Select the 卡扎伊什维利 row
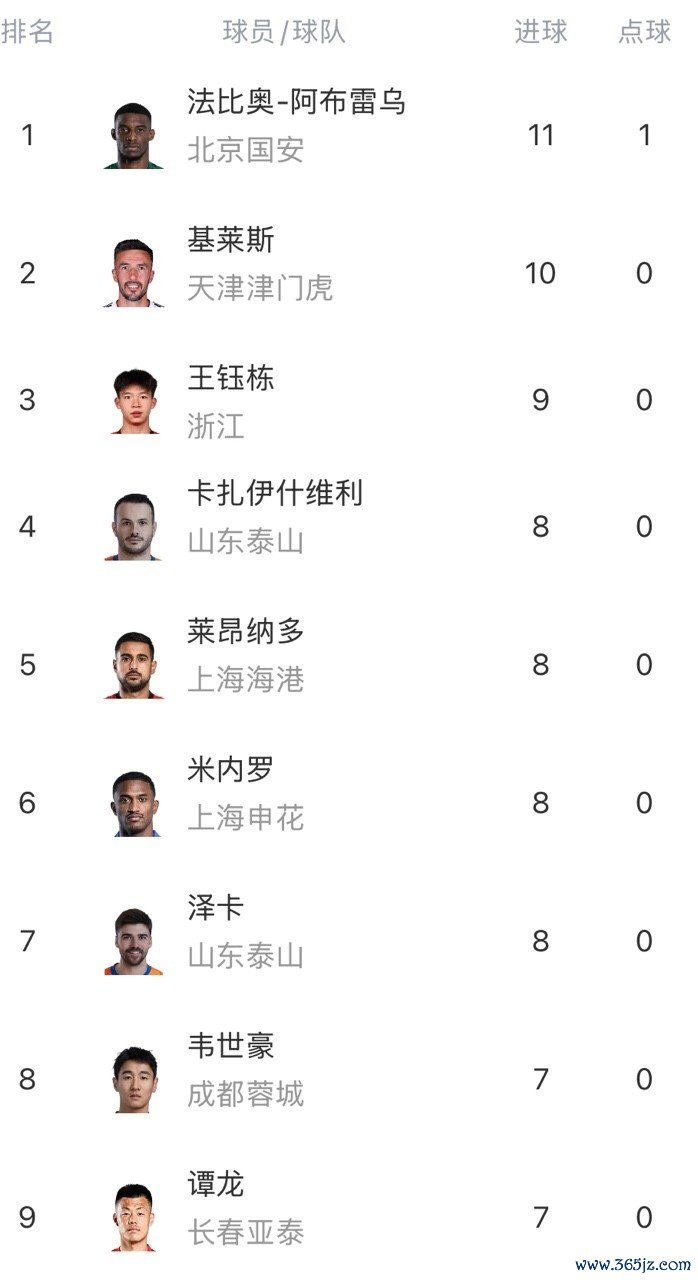 click(349, 526)
